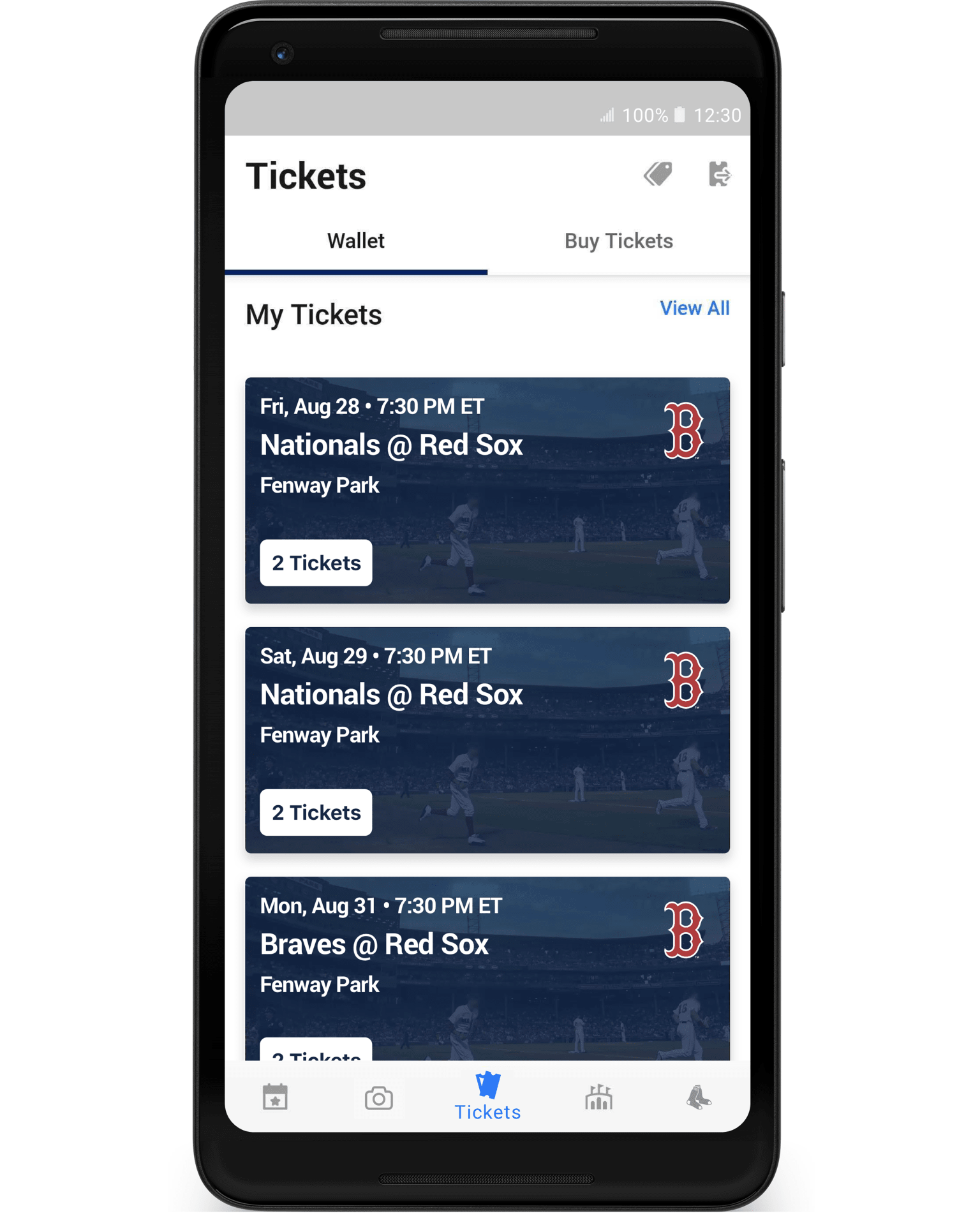Select the Wallet tab

tap(355, 241)
